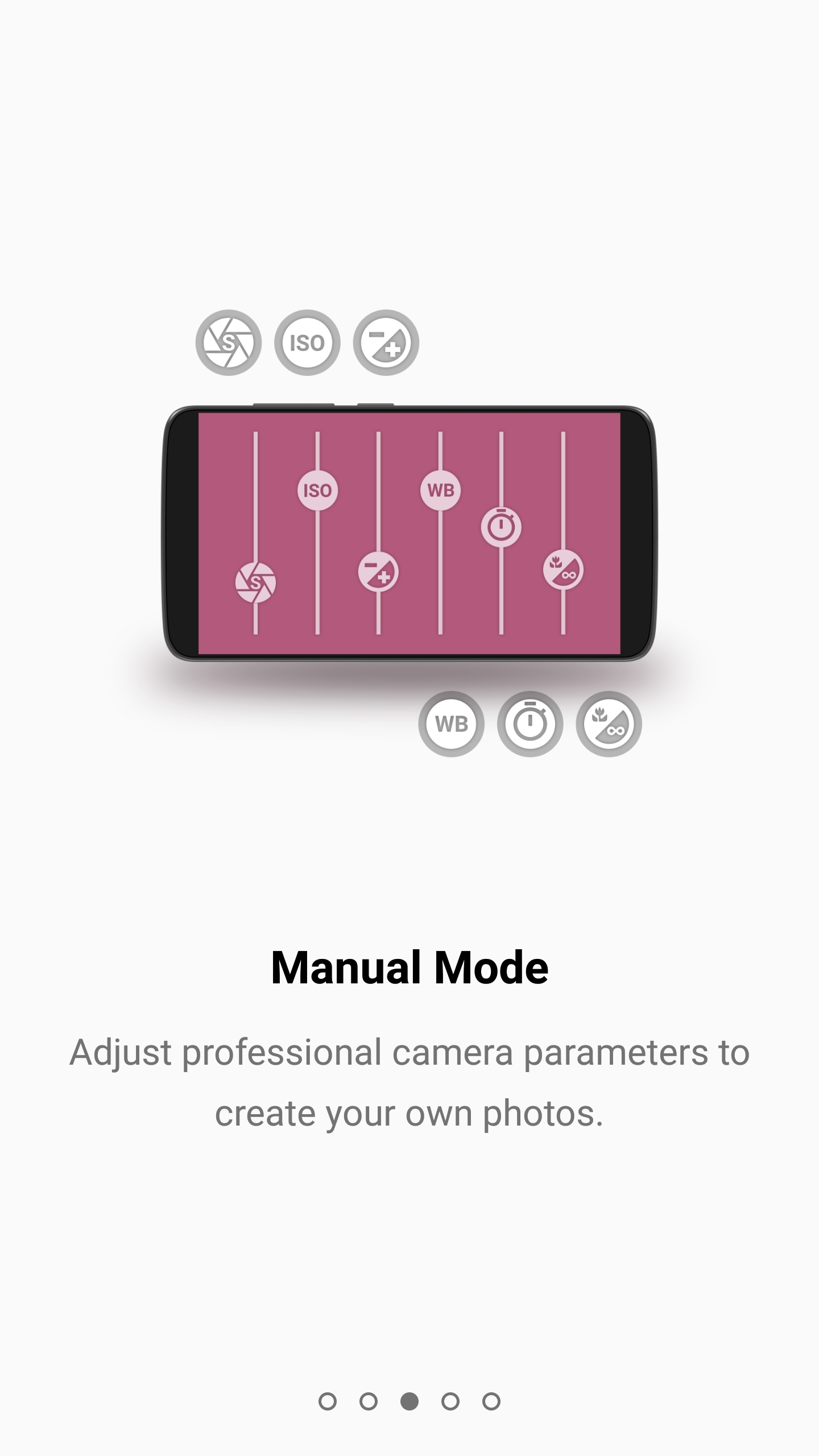Go to the fourth page indicator dot
This screenshot has height=1456, width=819.
point(450,1401)
